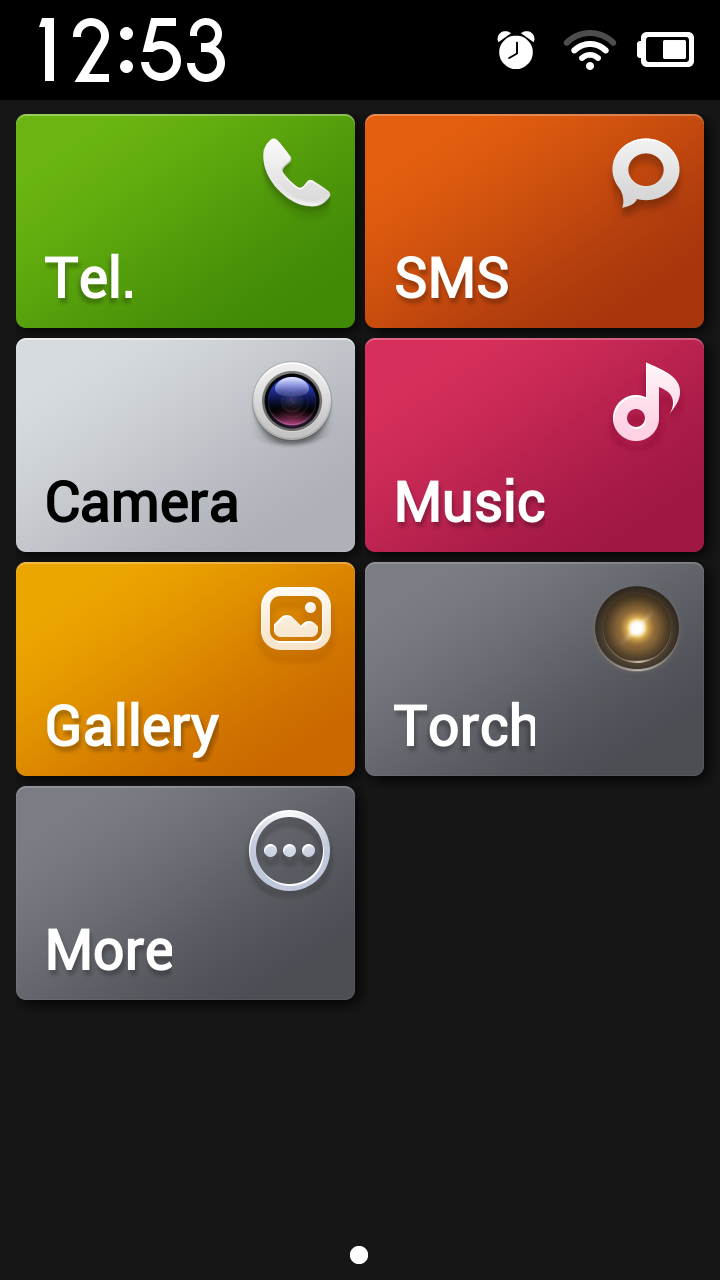
Task: Open the Camera app tile
Action: tap(185, 445)
